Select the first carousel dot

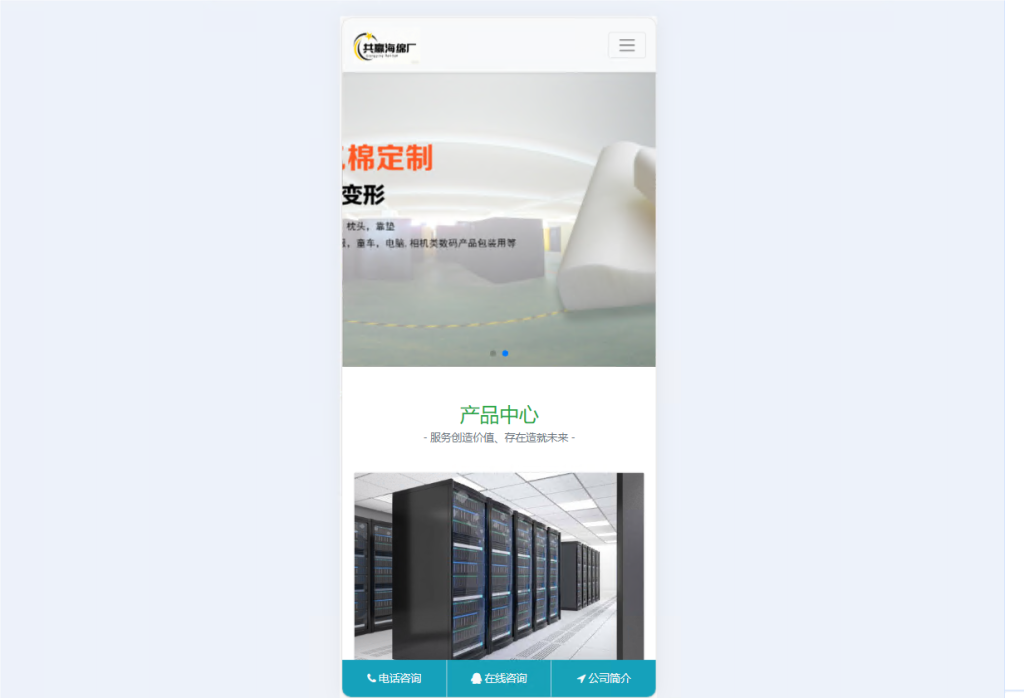(x=493, y=353)
